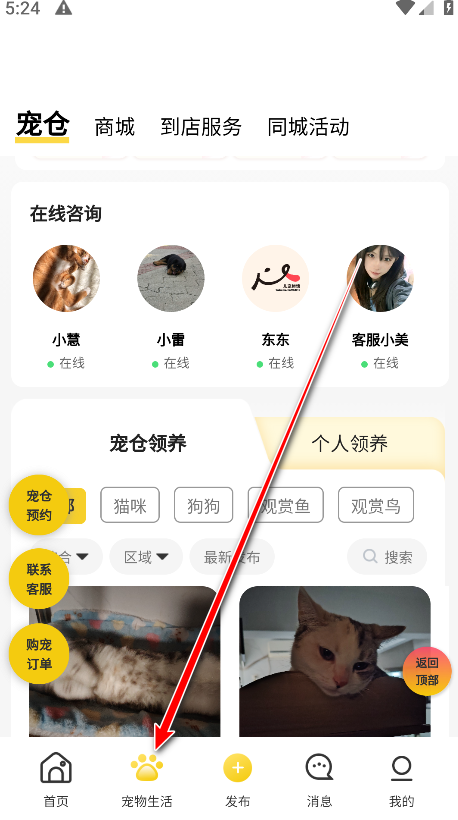Open the 发布 plus button
The height and width of the screenshot is (820, 458).
coord(238,780)
